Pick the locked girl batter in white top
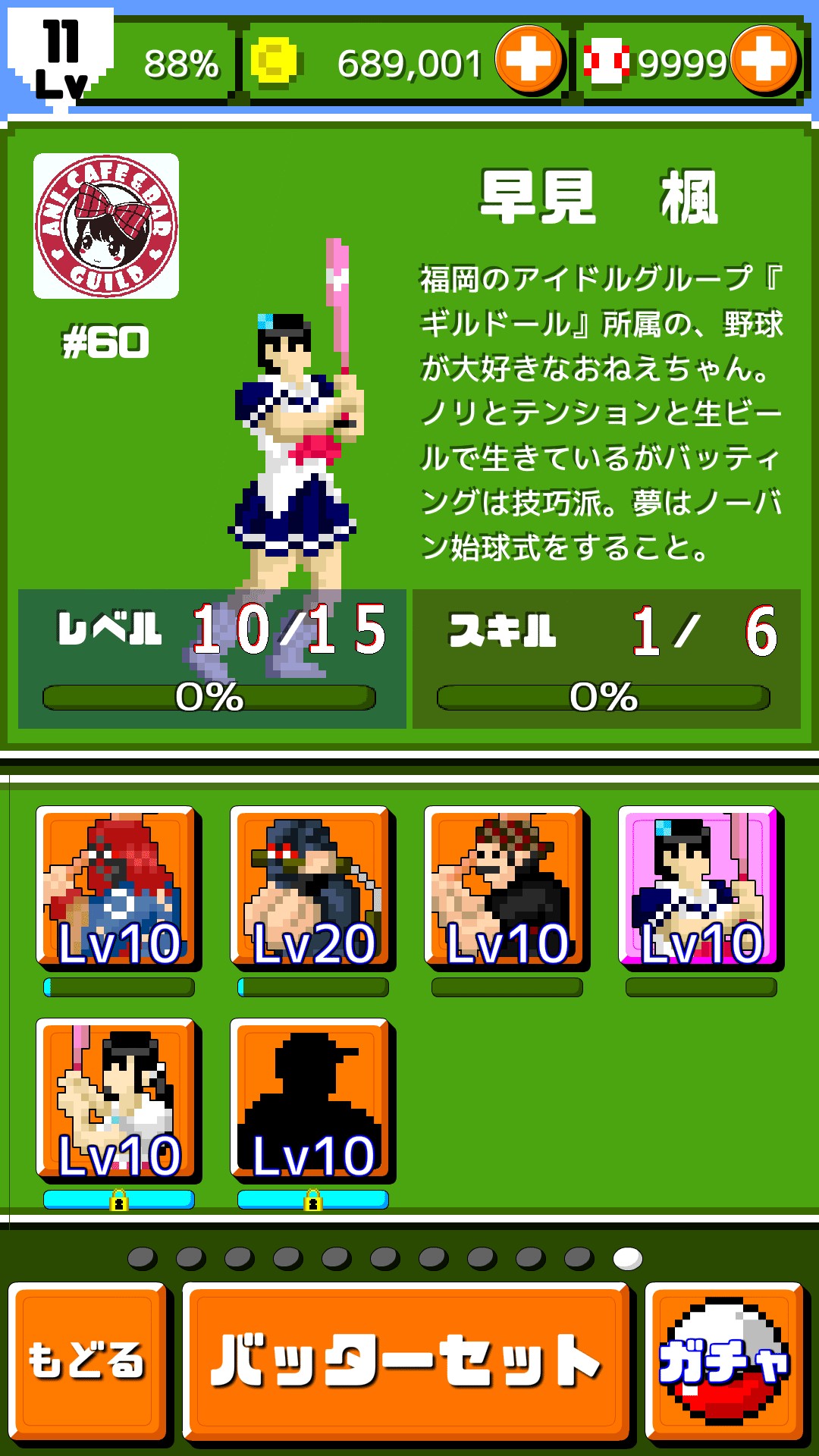 pyautogui.click(x=118, y=1101)
